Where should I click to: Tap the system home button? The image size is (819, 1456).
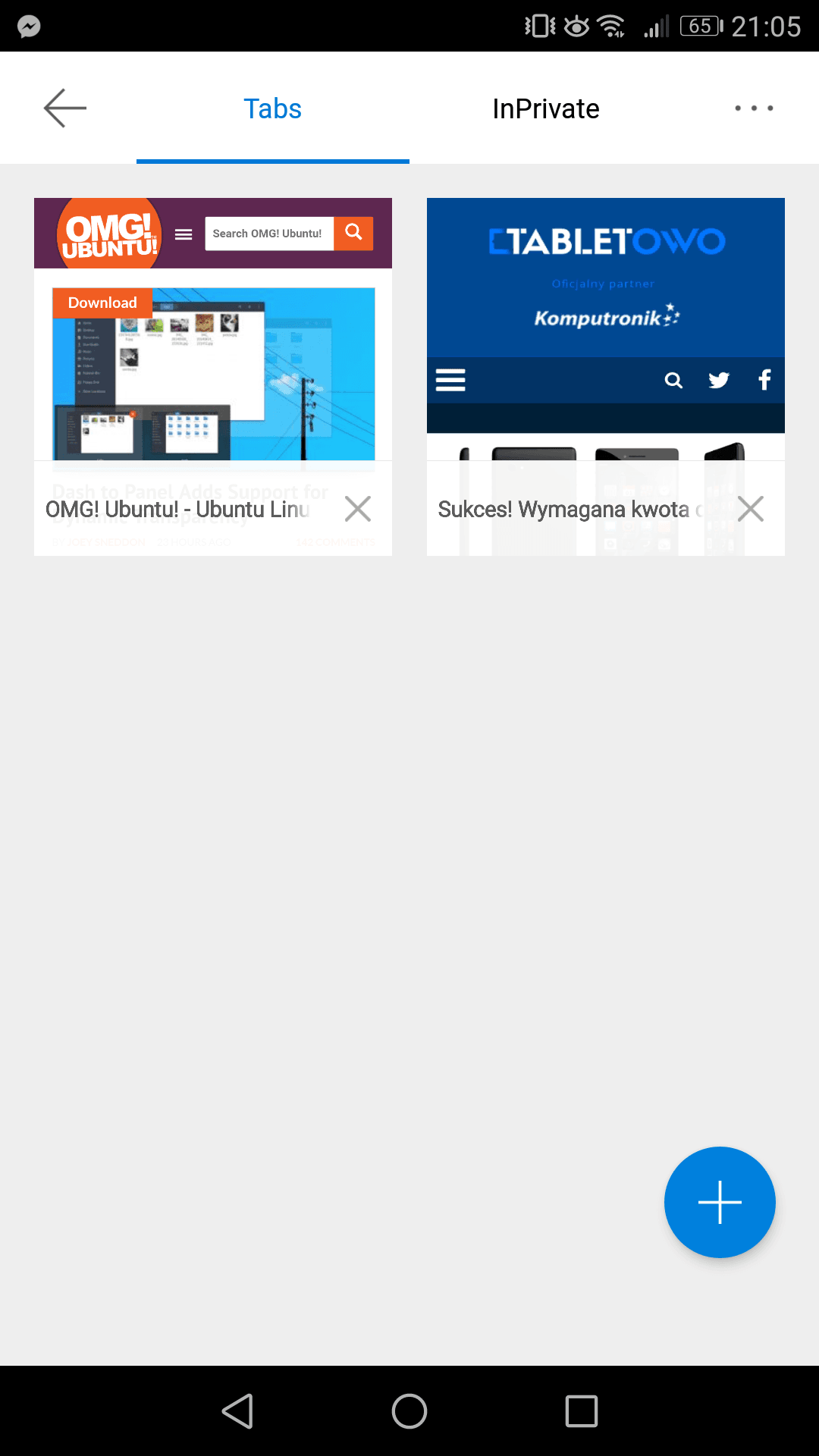pyautogui.click(x=409, y=1411)
